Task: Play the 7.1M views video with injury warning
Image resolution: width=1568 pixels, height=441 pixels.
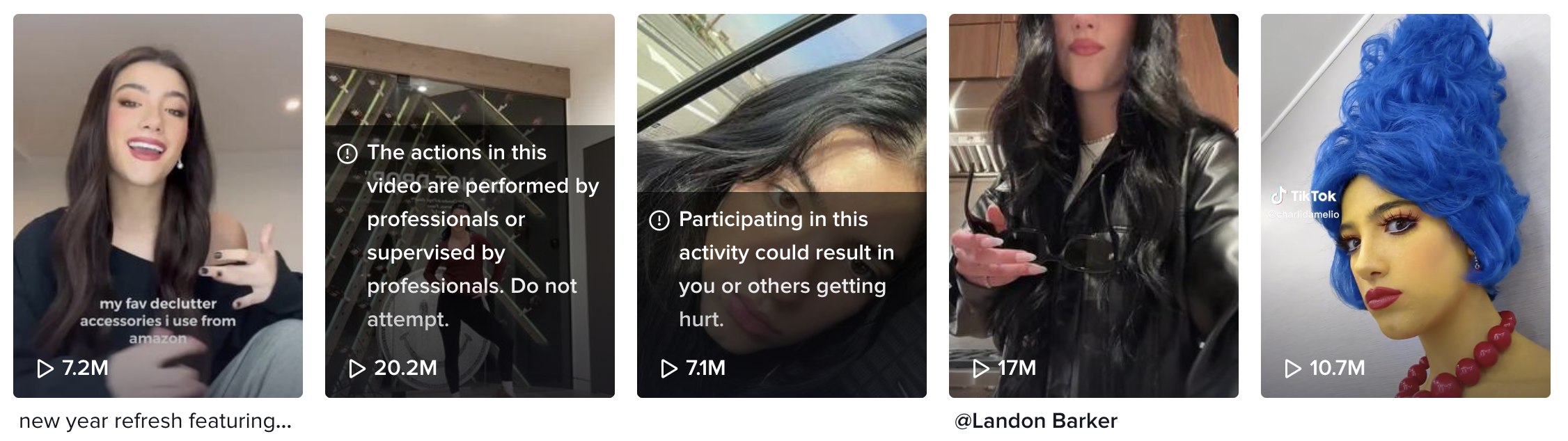Action: [781, 206]
